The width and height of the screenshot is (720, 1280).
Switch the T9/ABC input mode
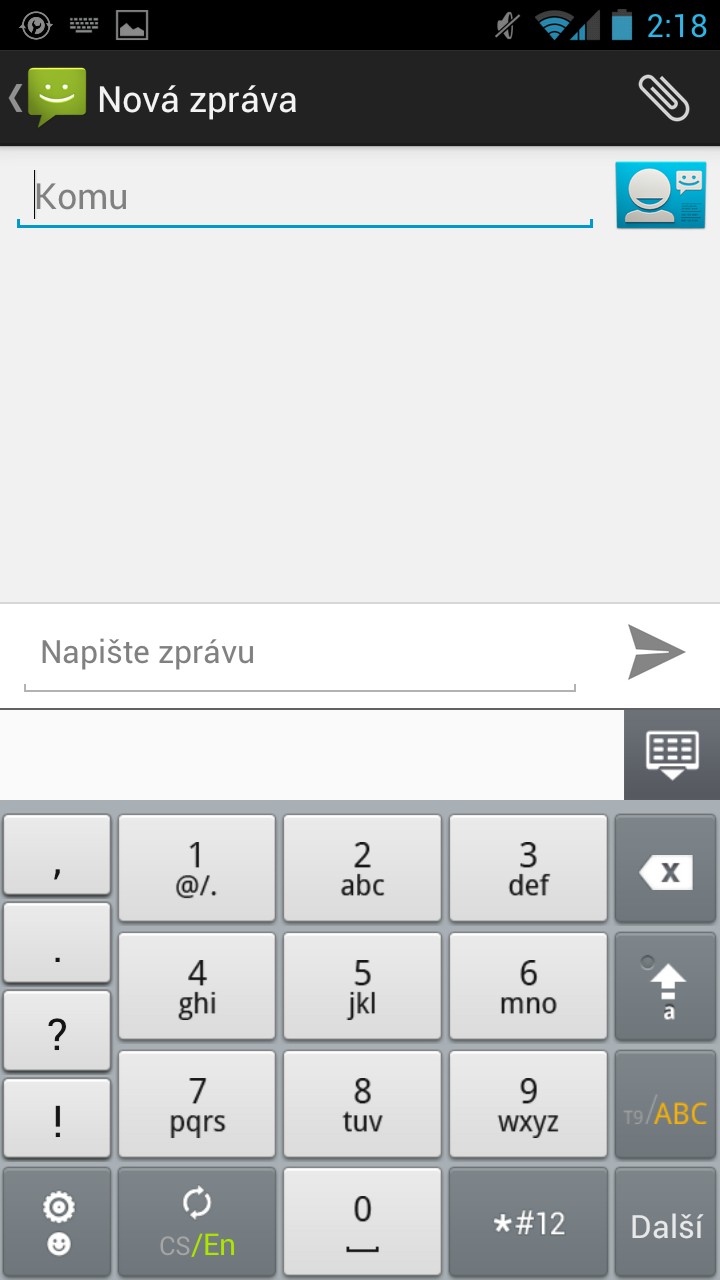665,1105
